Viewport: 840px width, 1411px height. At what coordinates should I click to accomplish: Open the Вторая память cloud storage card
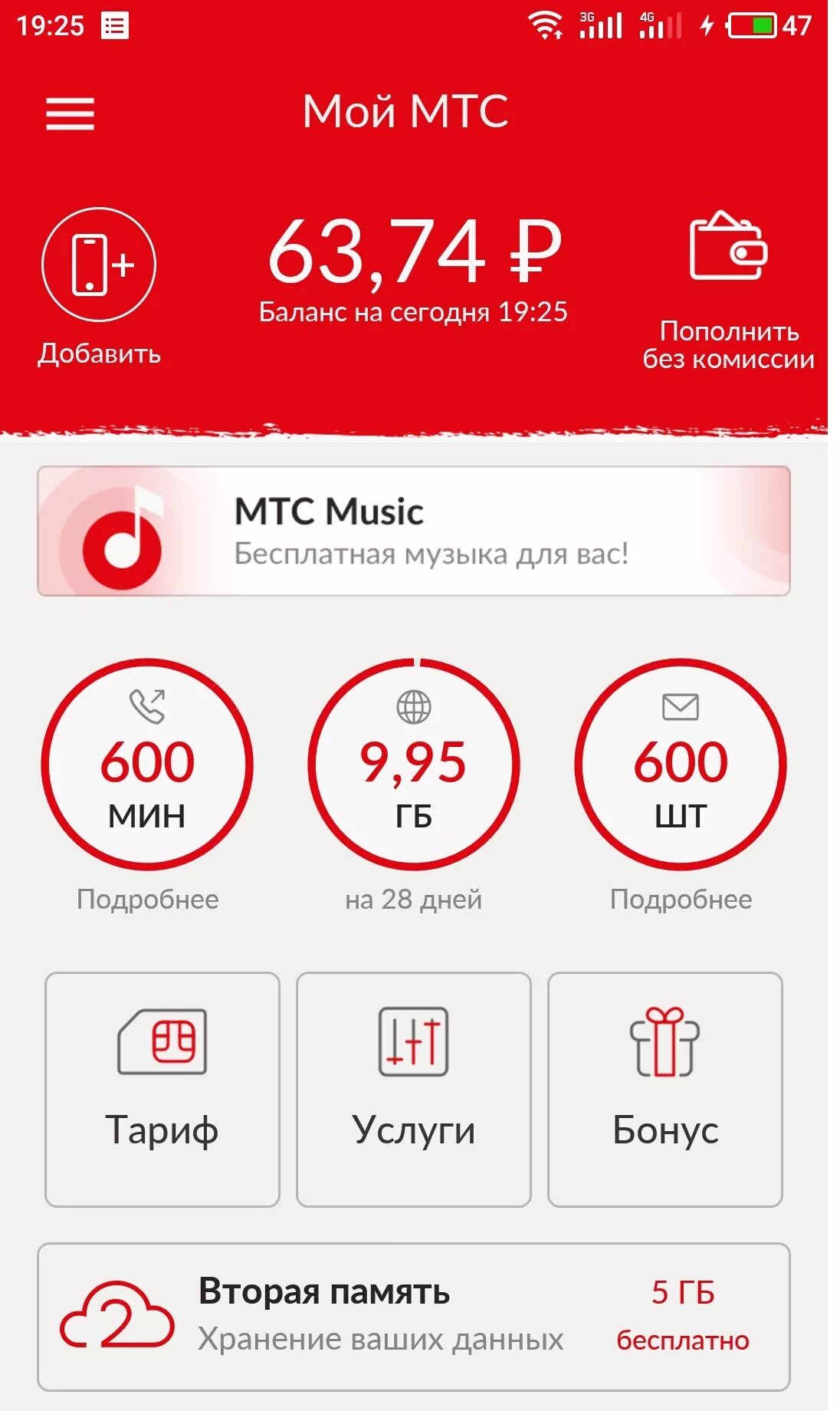414,1316
